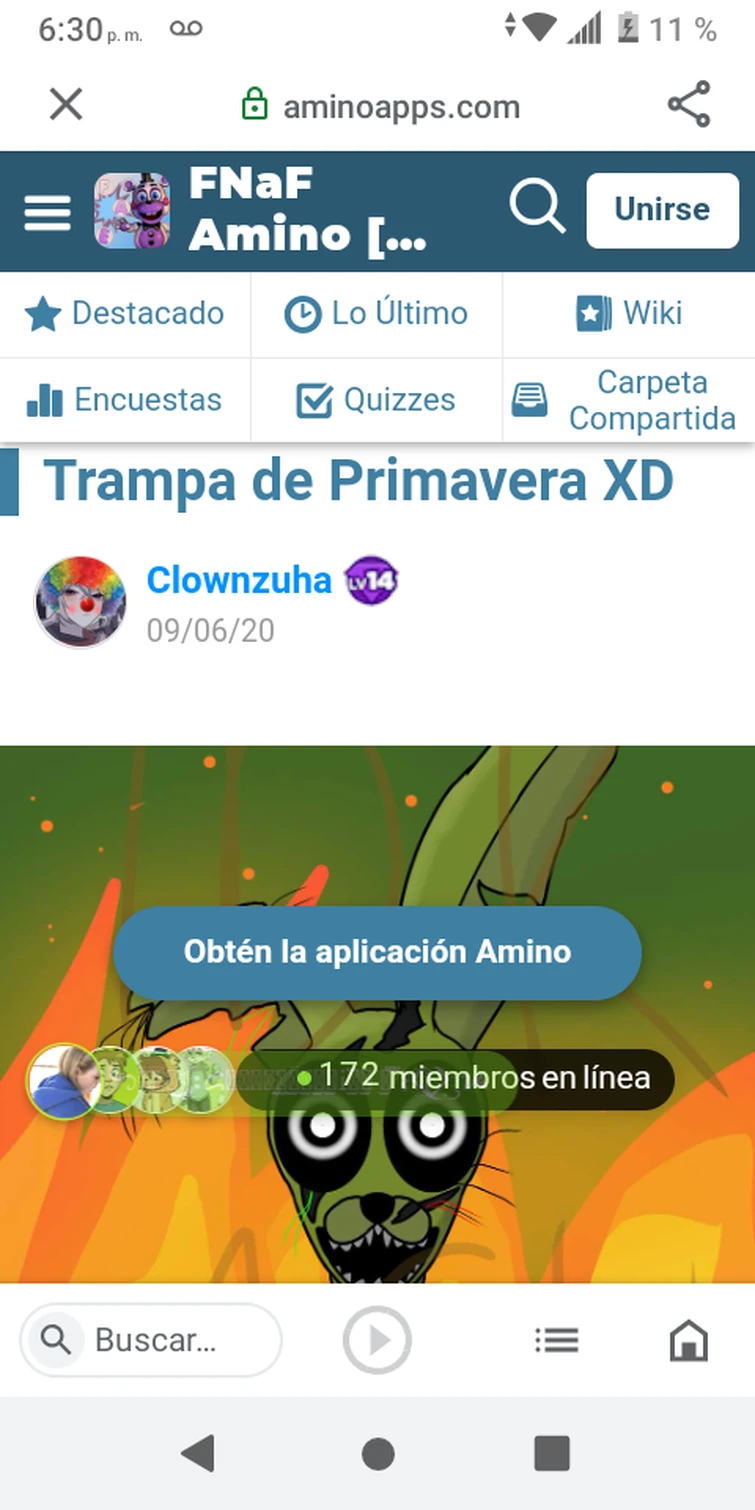Open the hamburger drawer menu

(47, 212)
